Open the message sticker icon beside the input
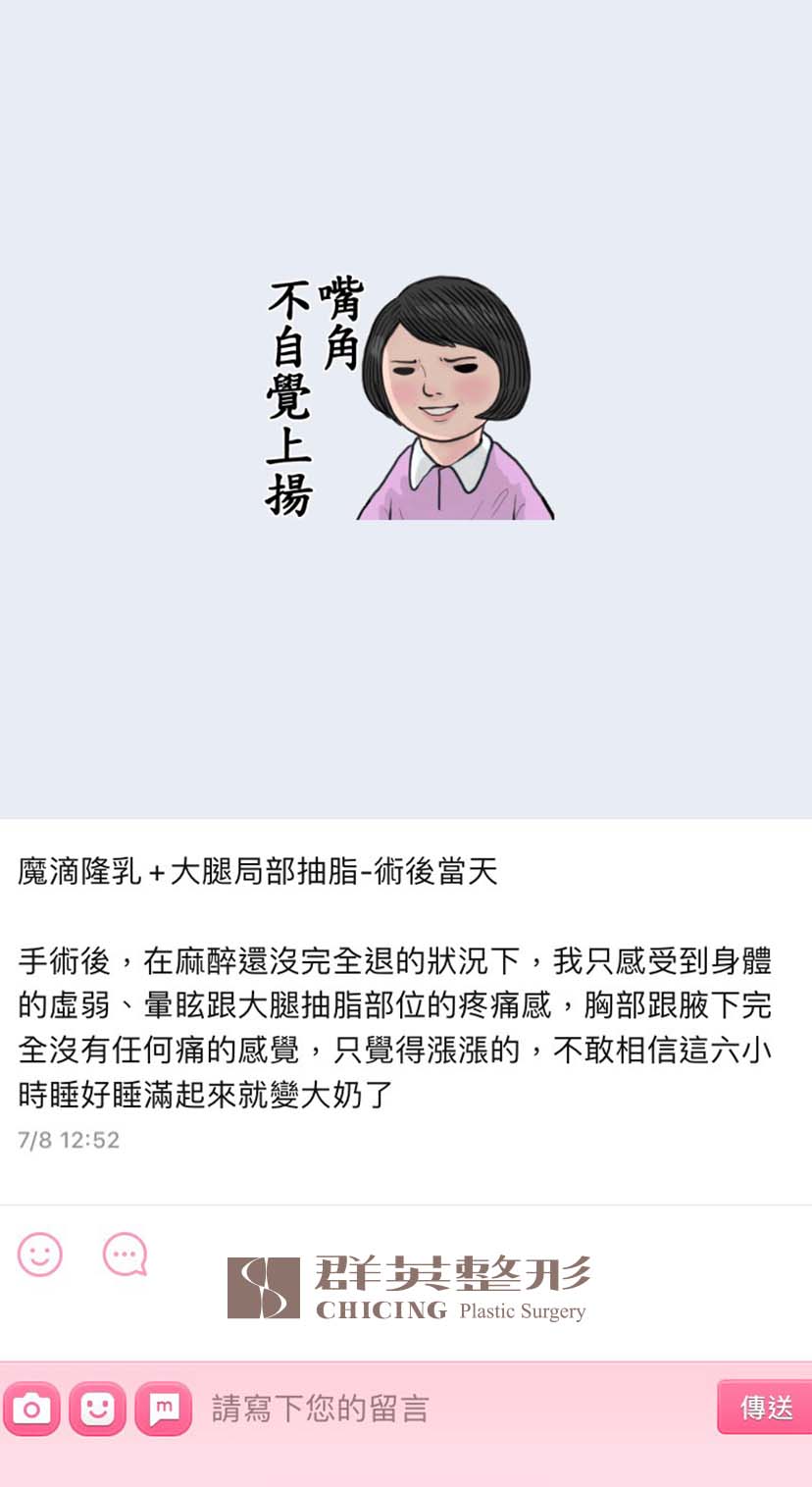812x1487 pixels. tap(163, 1409)
